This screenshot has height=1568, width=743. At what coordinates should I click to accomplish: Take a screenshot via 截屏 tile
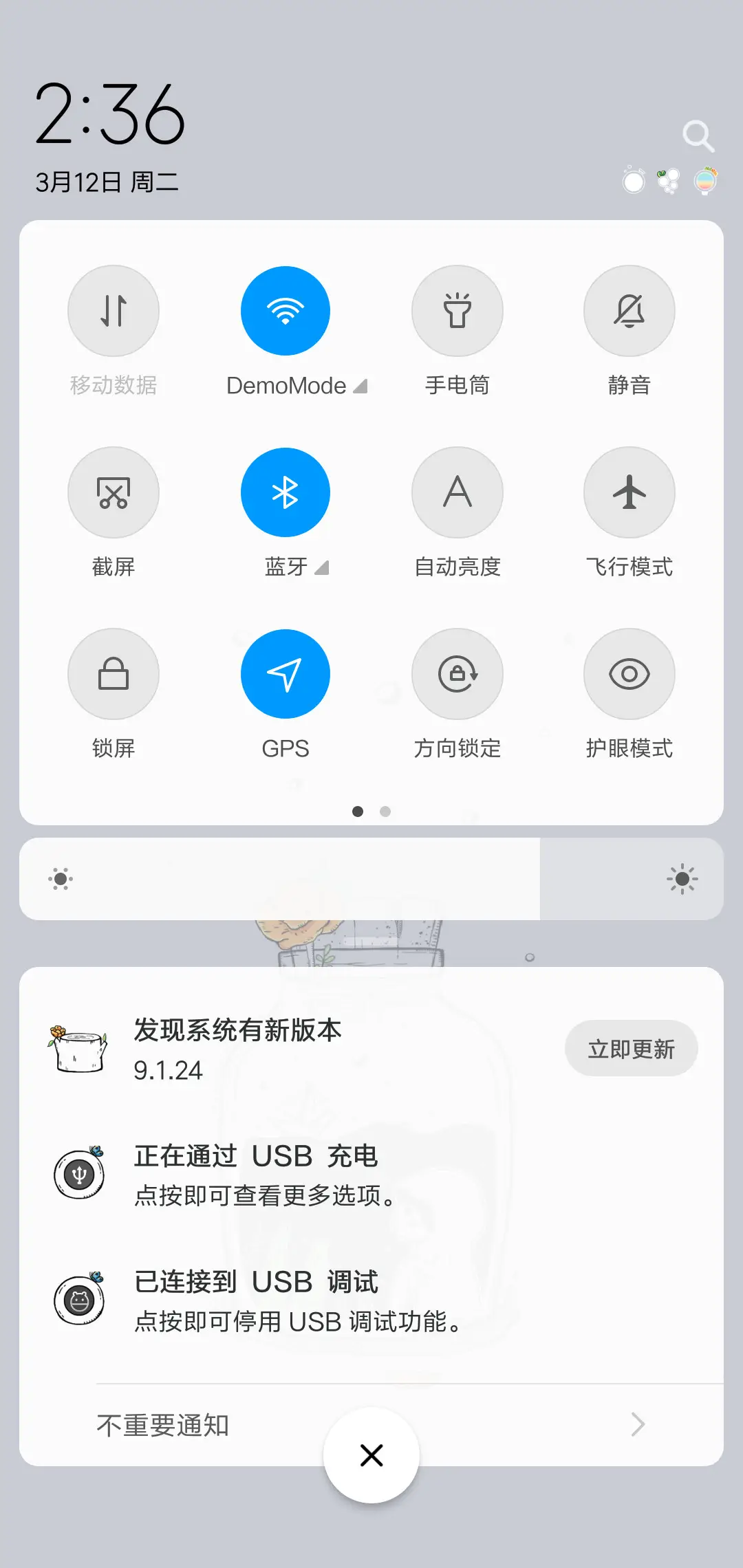(x=114, y=492)
